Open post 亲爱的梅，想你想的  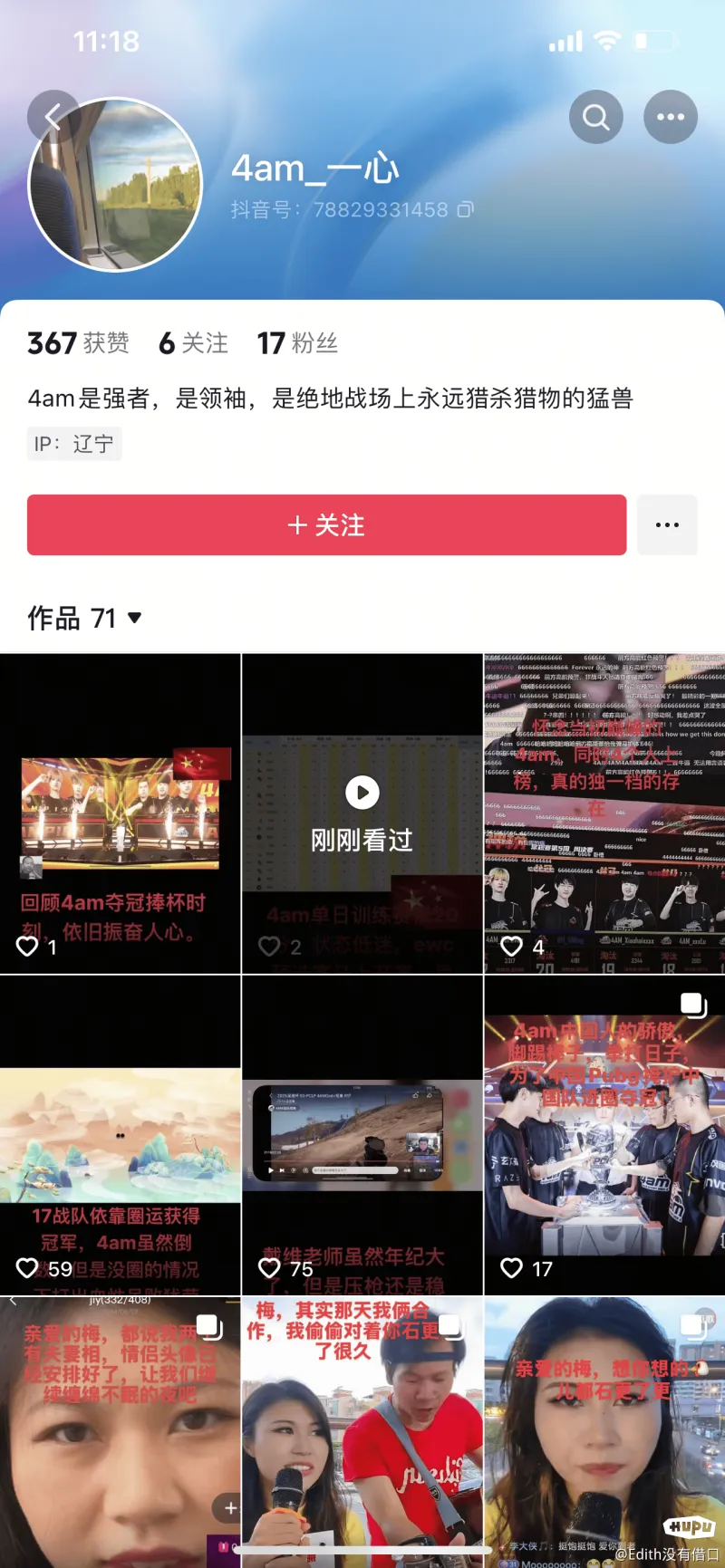click(604, 1431)
